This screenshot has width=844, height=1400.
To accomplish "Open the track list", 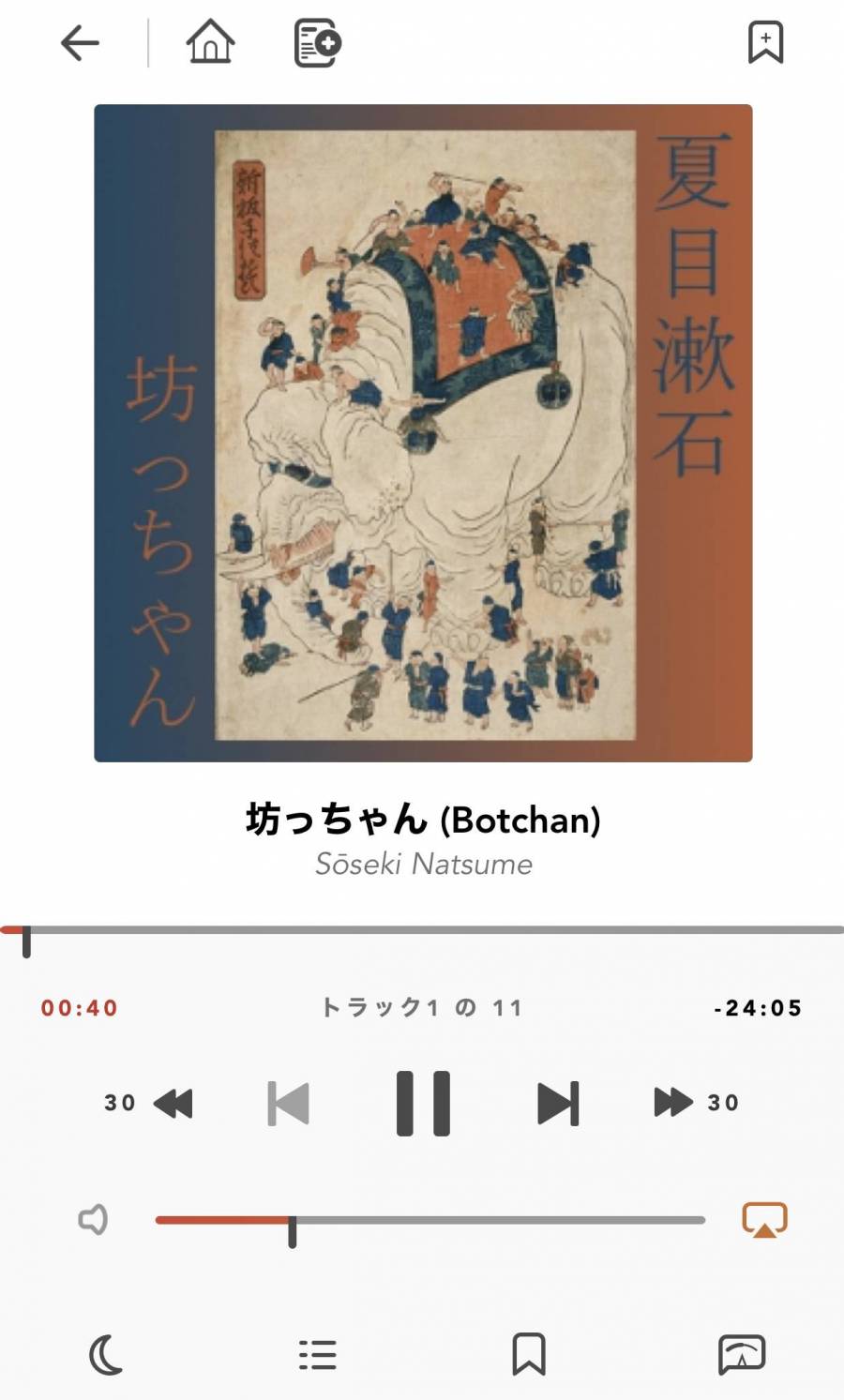I will click(317, 1355).
